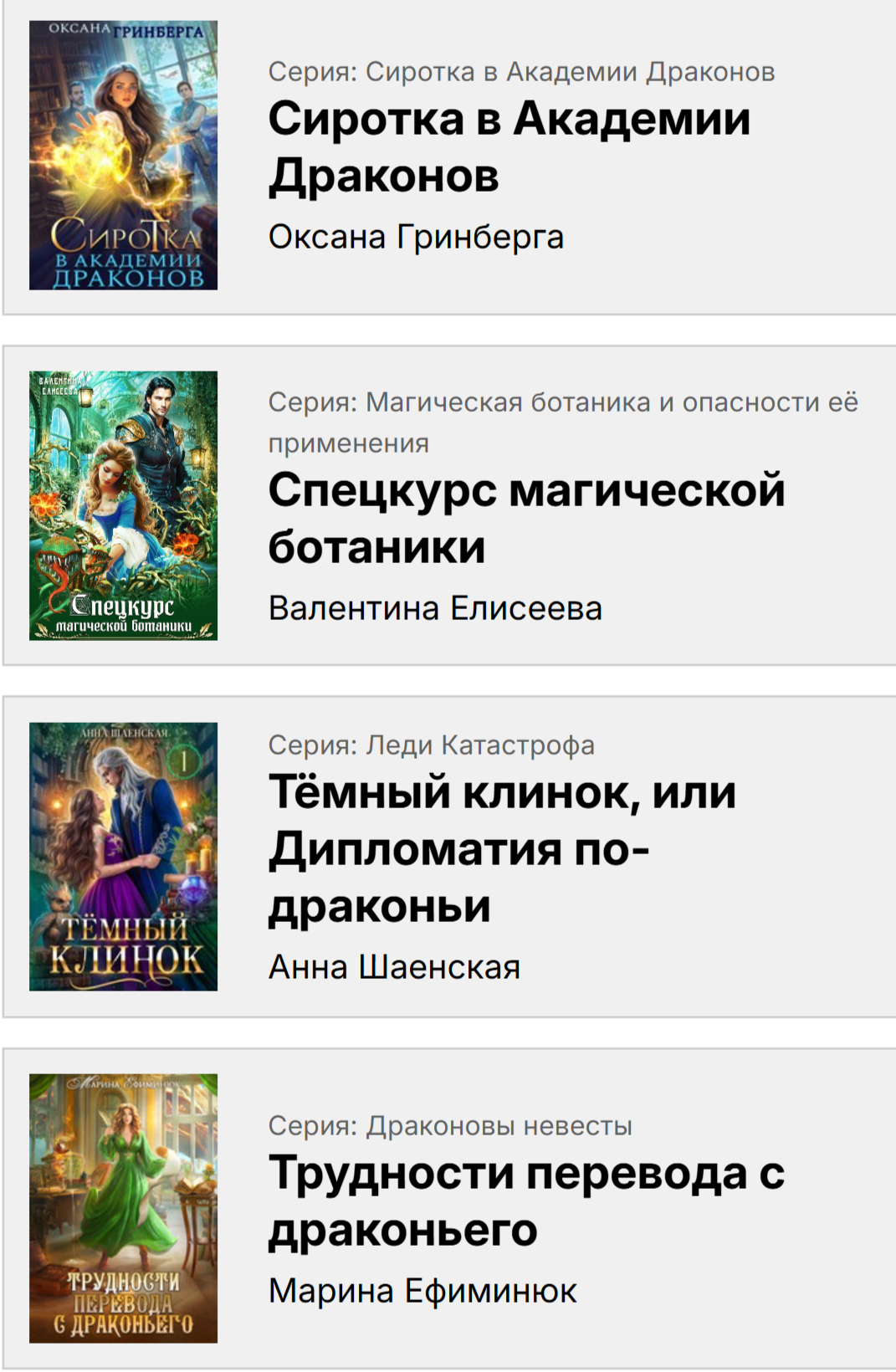Select Тёмный клинок, или Дипломатия по-драконьи
Image resolution: width=896 pixels, height=1372 pixels.
(x=502, y=848)
